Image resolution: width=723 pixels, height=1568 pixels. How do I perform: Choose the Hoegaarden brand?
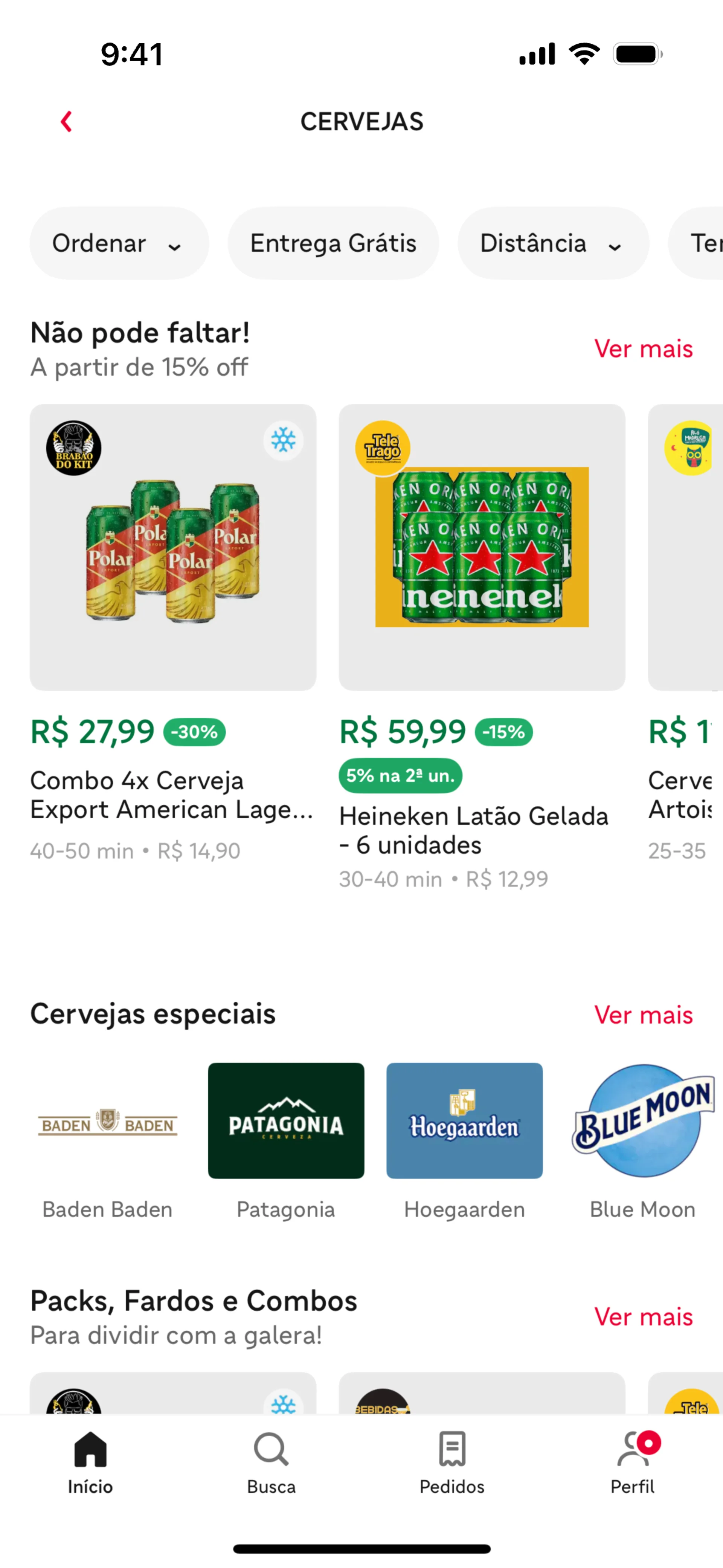coord(464,1121)
